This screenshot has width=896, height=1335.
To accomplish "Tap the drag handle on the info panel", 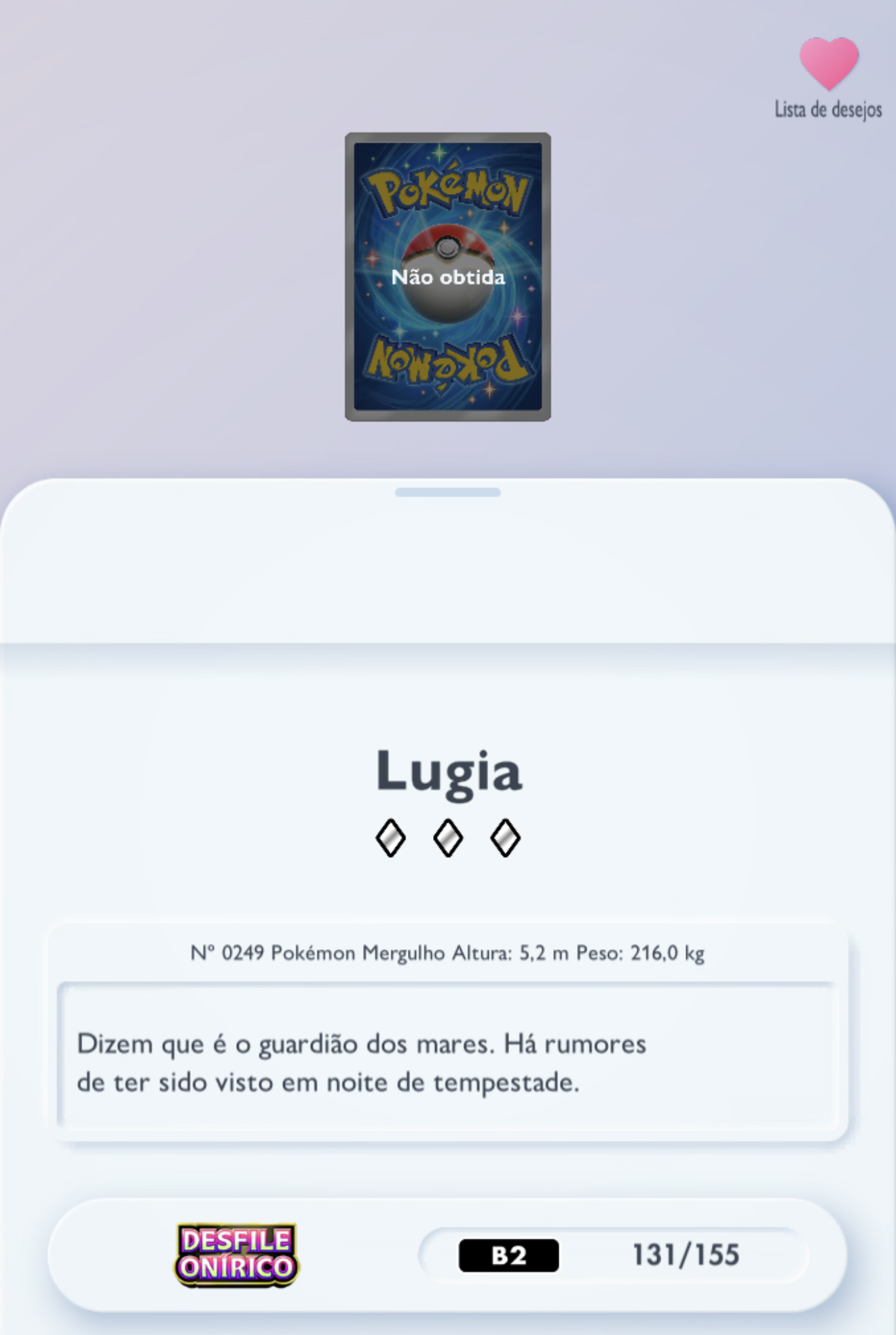I will point(448,492).
